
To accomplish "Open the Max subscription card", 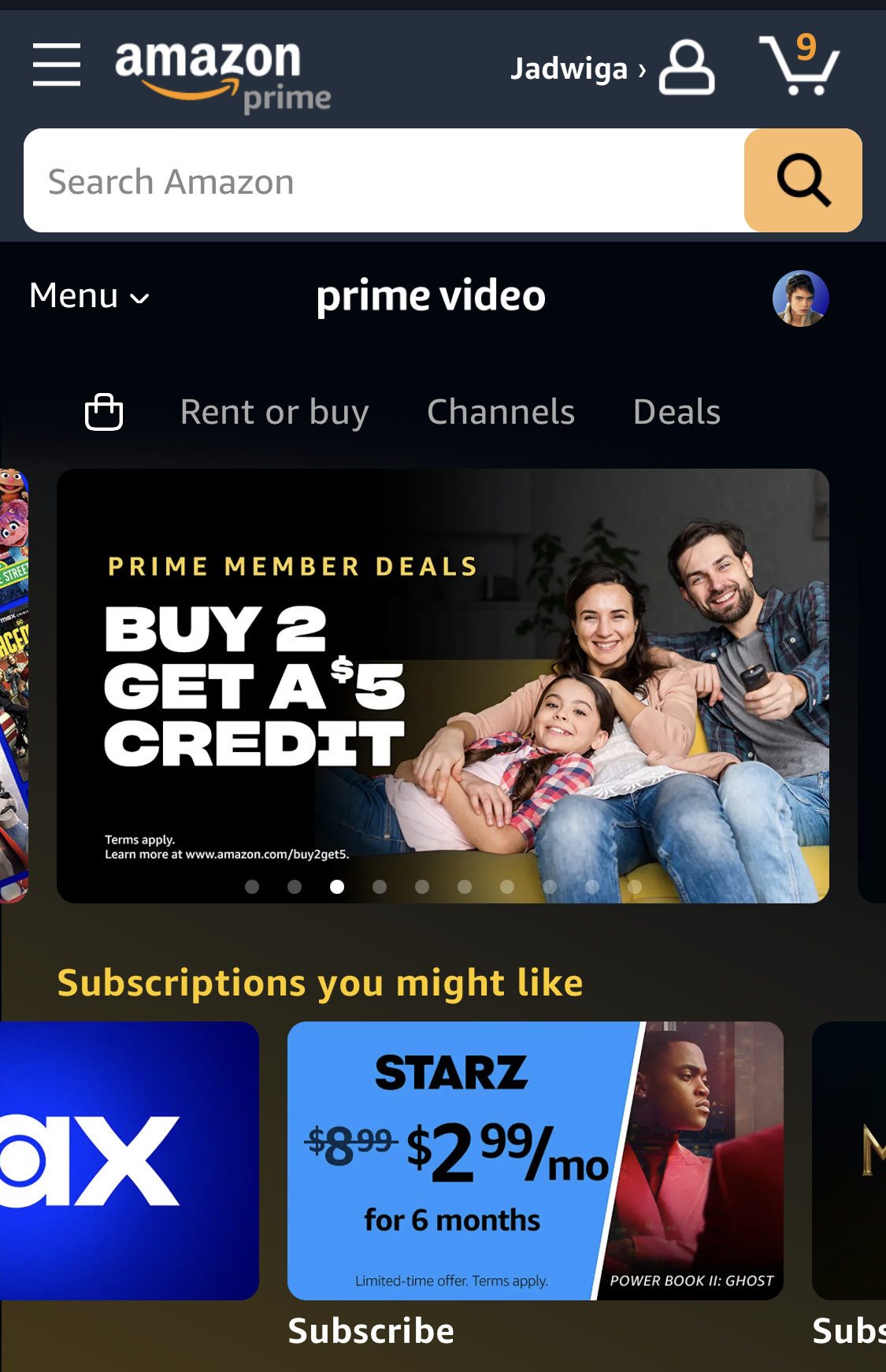I will click(128, 1160).
